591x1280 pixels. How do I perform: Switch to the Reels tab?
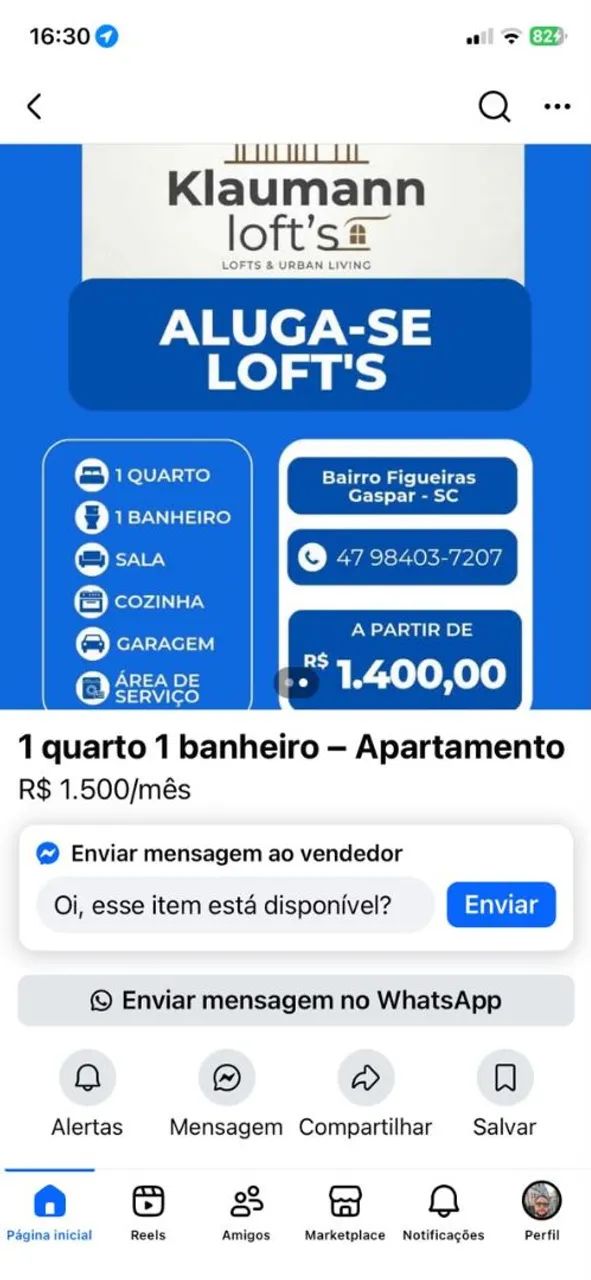(x=148, y=1212)
